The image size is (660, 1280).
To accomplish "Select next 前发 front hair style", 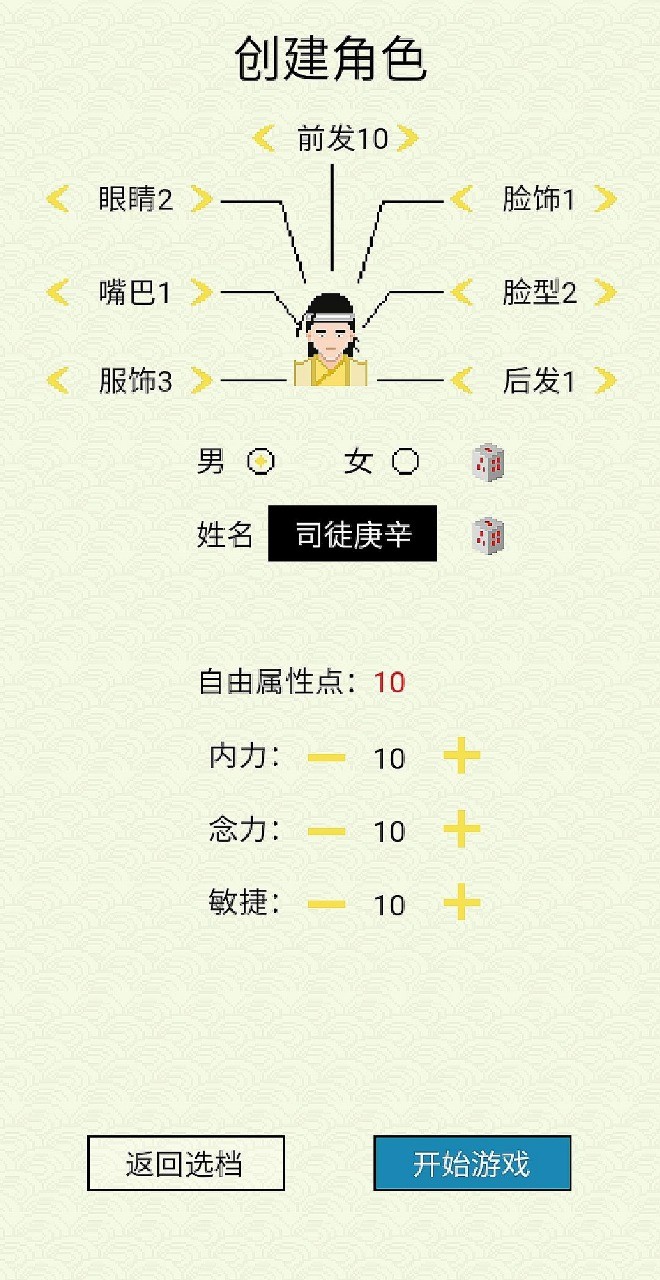I will (x=407, y=138).
